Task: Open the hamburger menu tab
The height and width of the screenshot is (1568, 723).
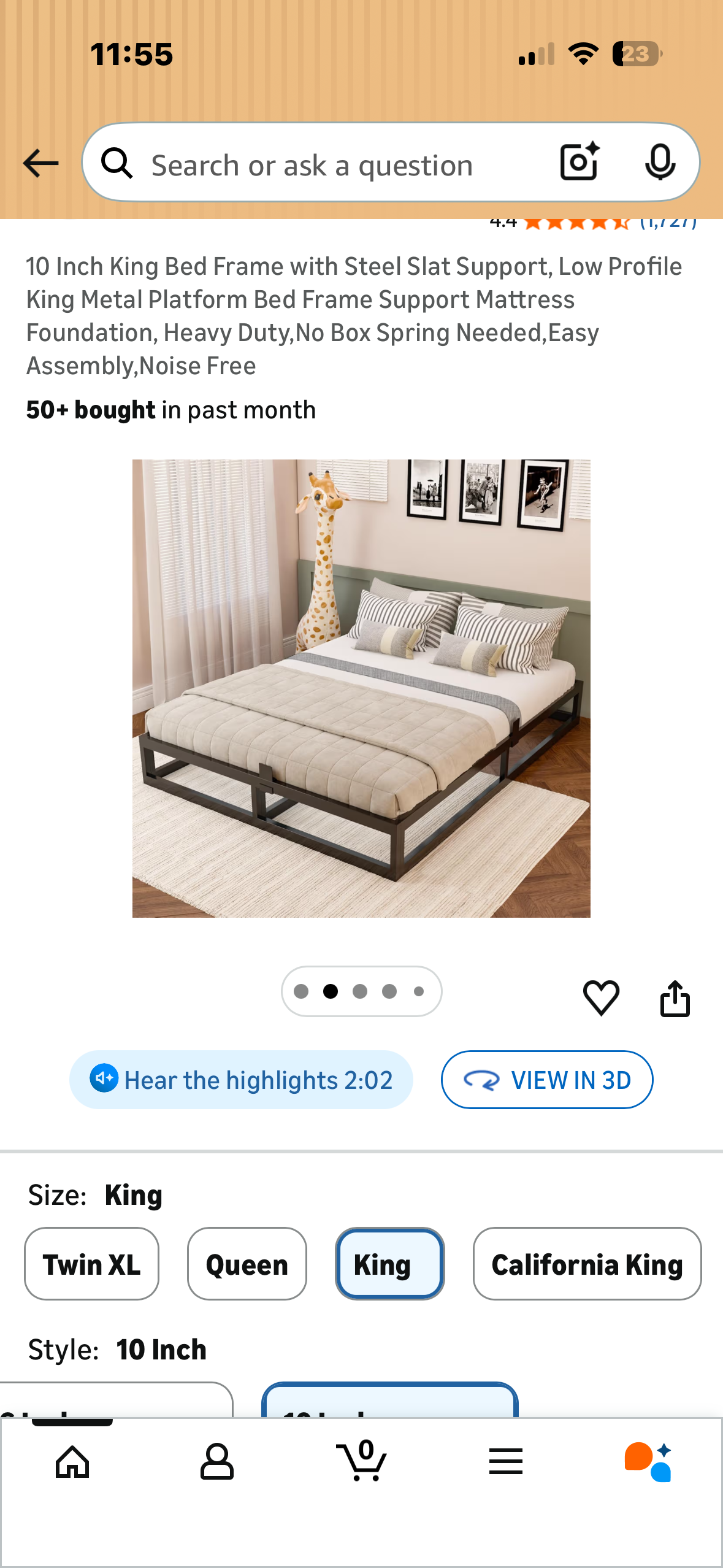Action: 506,1461
